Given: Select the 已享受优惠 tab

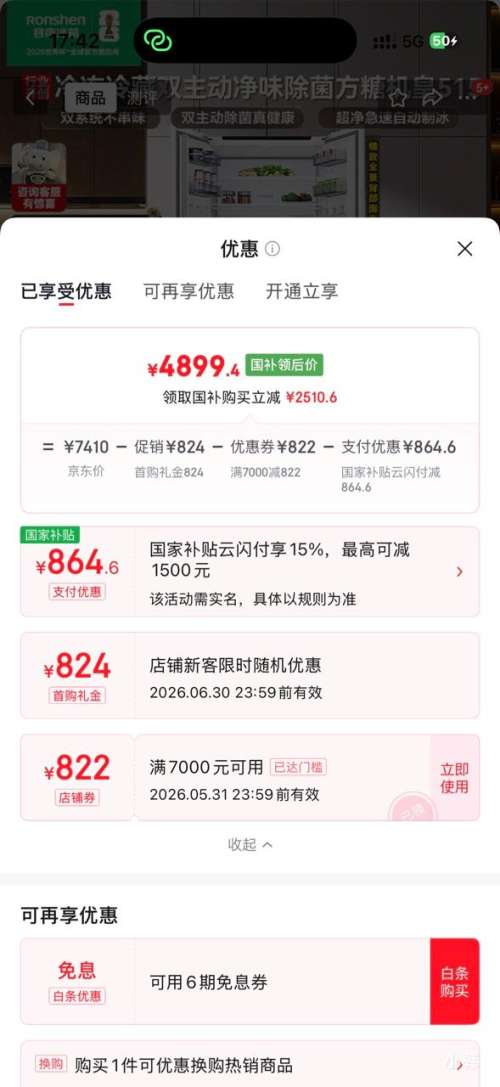Looking at the screenshot, I should click(x=66, y=291).
